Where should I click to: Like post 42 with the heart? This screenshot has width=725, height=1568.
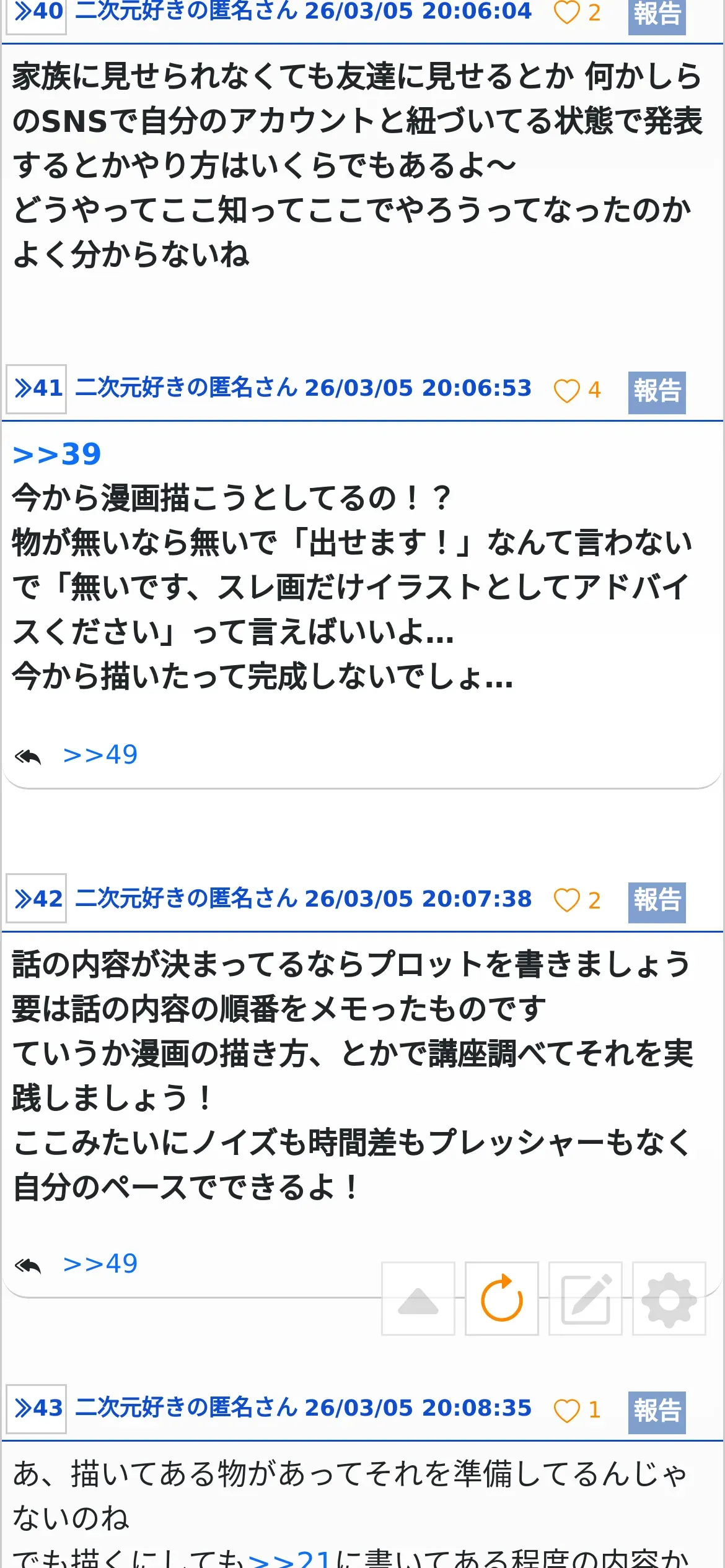click(x=566, y=900)
